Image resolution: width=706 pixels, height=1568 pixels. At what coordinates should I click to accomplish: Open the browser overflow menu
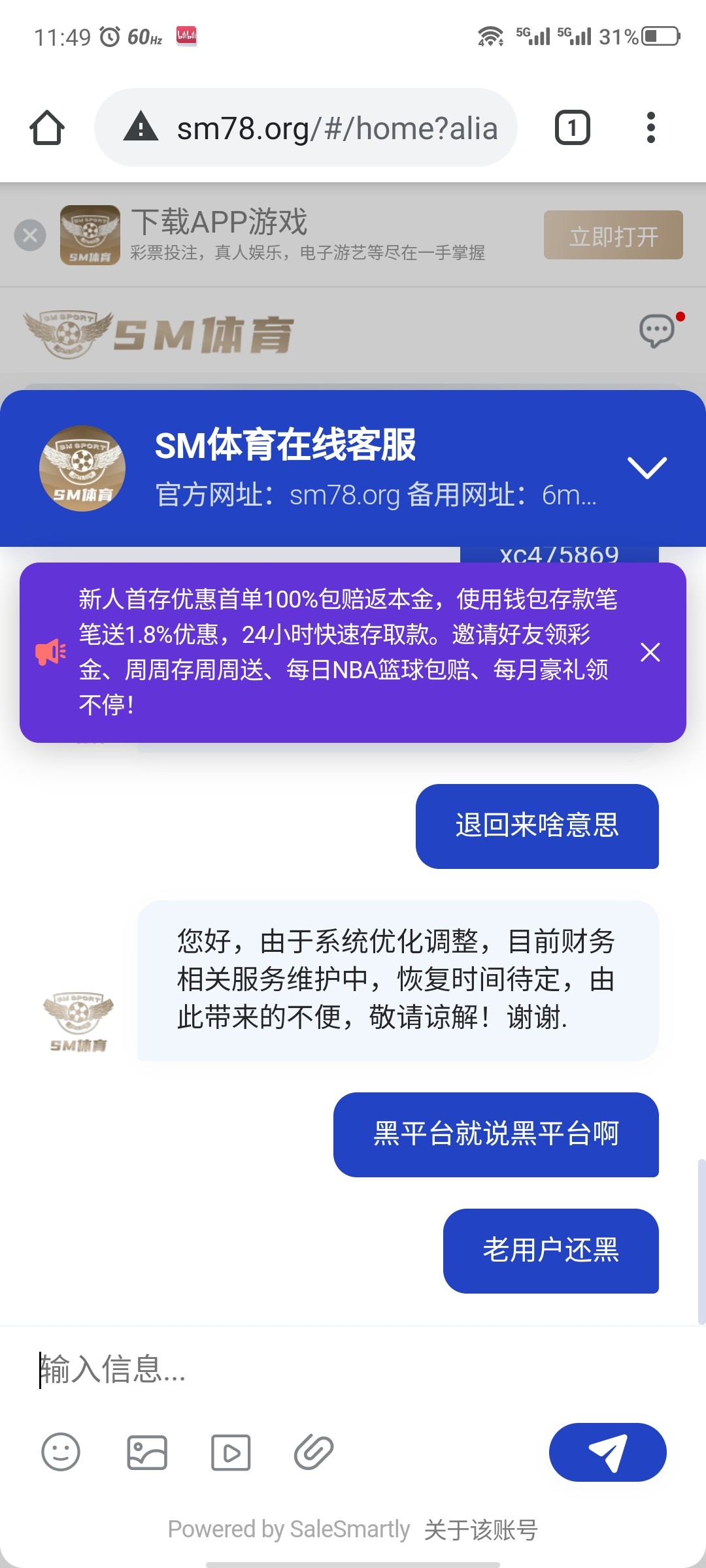[650, 127]
